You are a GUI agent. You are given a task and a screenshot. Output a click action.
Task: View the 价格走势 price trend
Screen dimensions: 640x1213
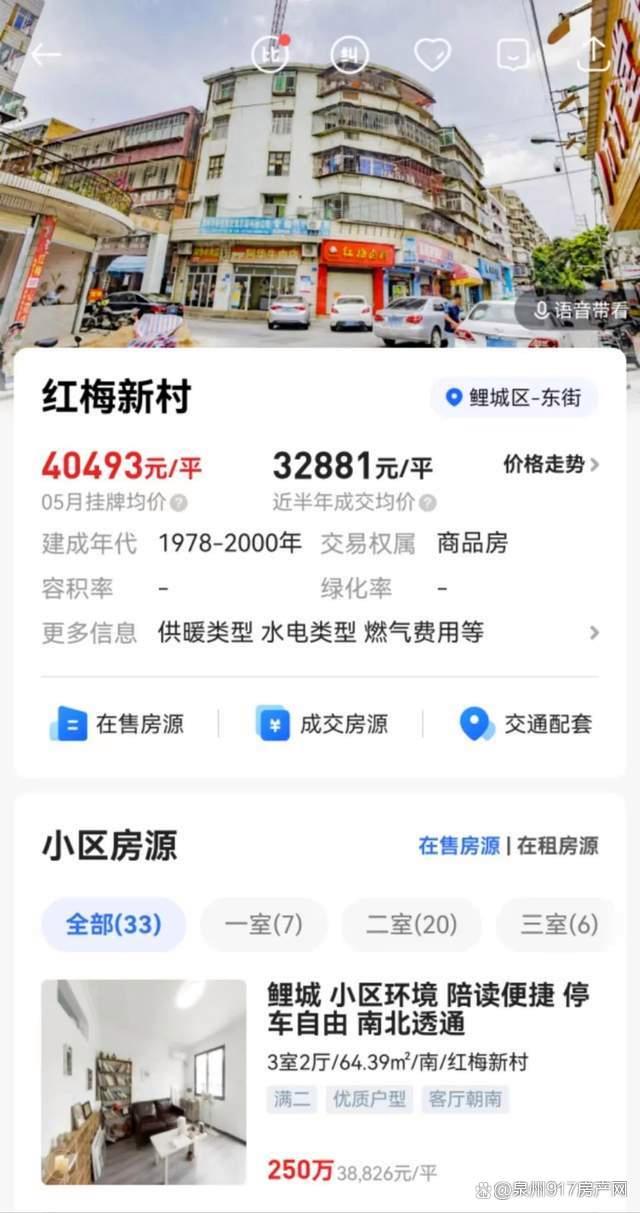pos(551,464)
